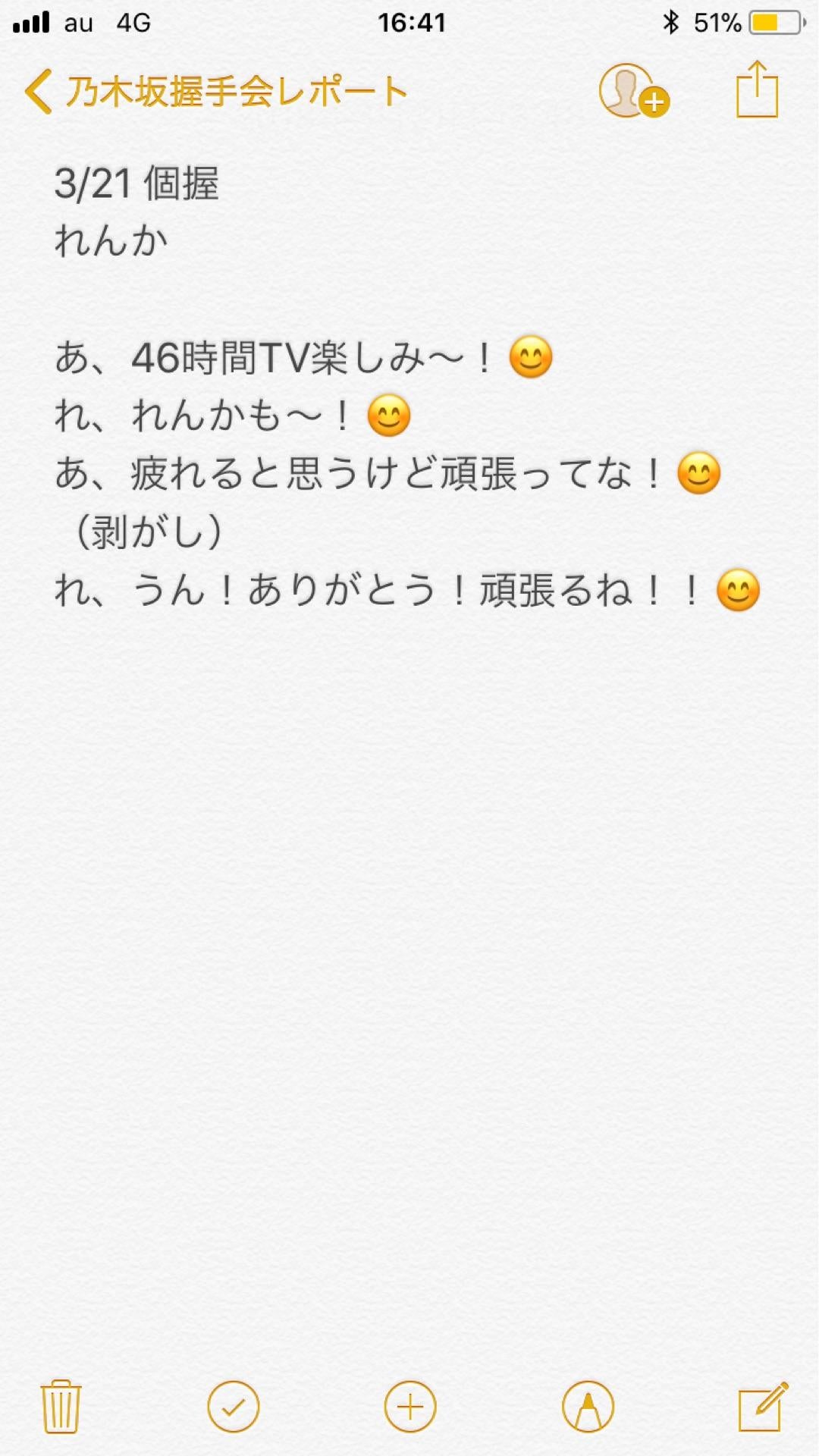Compose a new note

(763, 1407)
